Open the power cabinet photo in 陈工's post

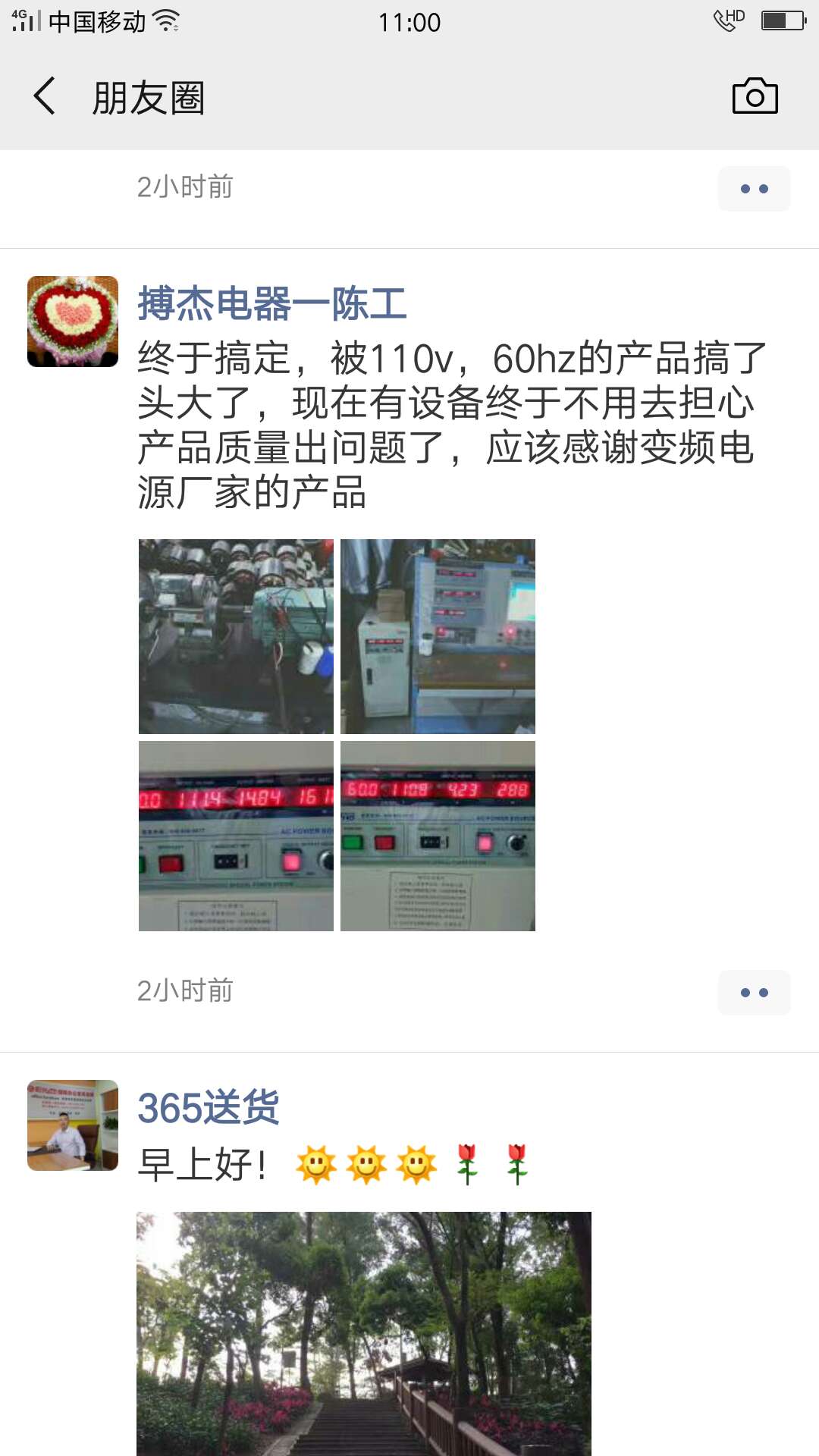coord(438,636)
